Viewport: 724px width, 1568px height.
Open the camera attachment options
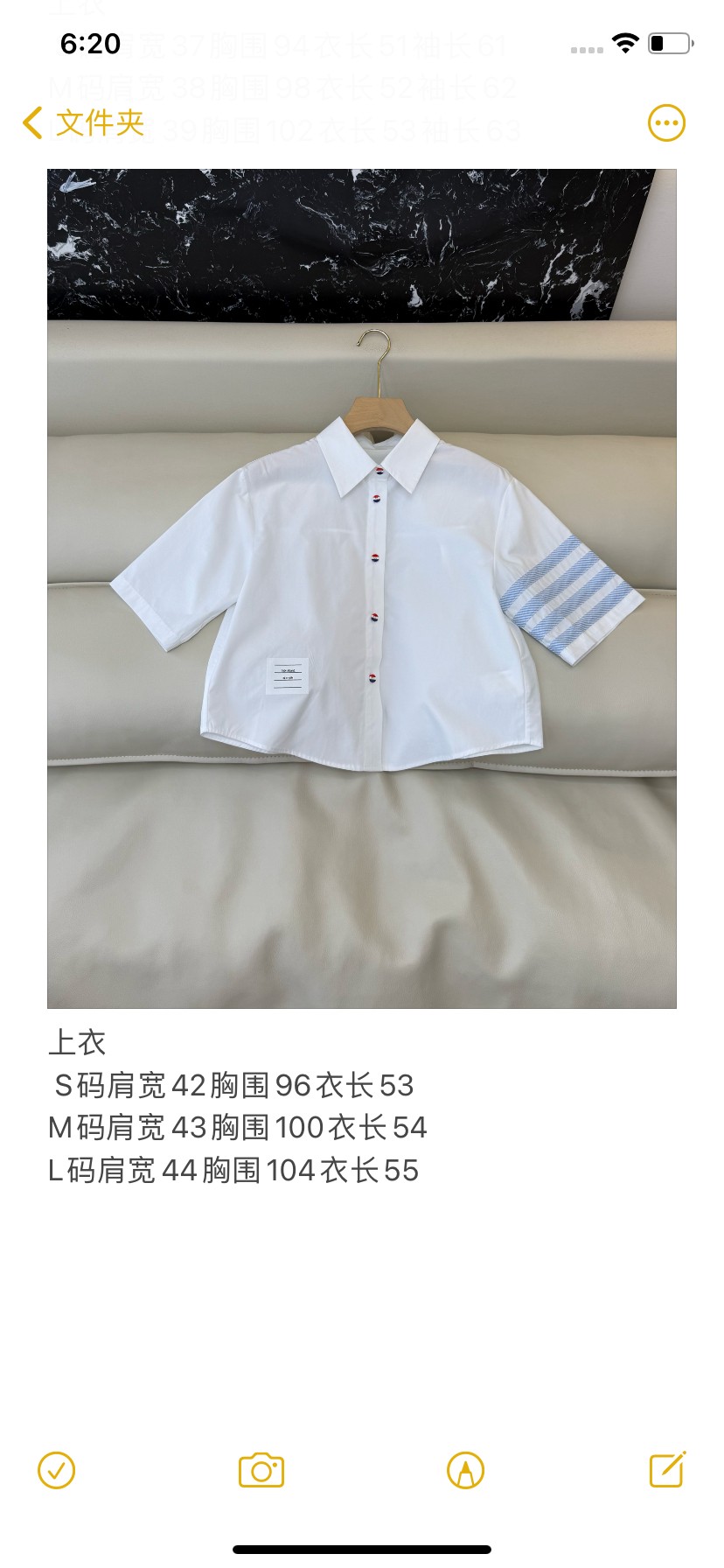tap(261, 1470)
